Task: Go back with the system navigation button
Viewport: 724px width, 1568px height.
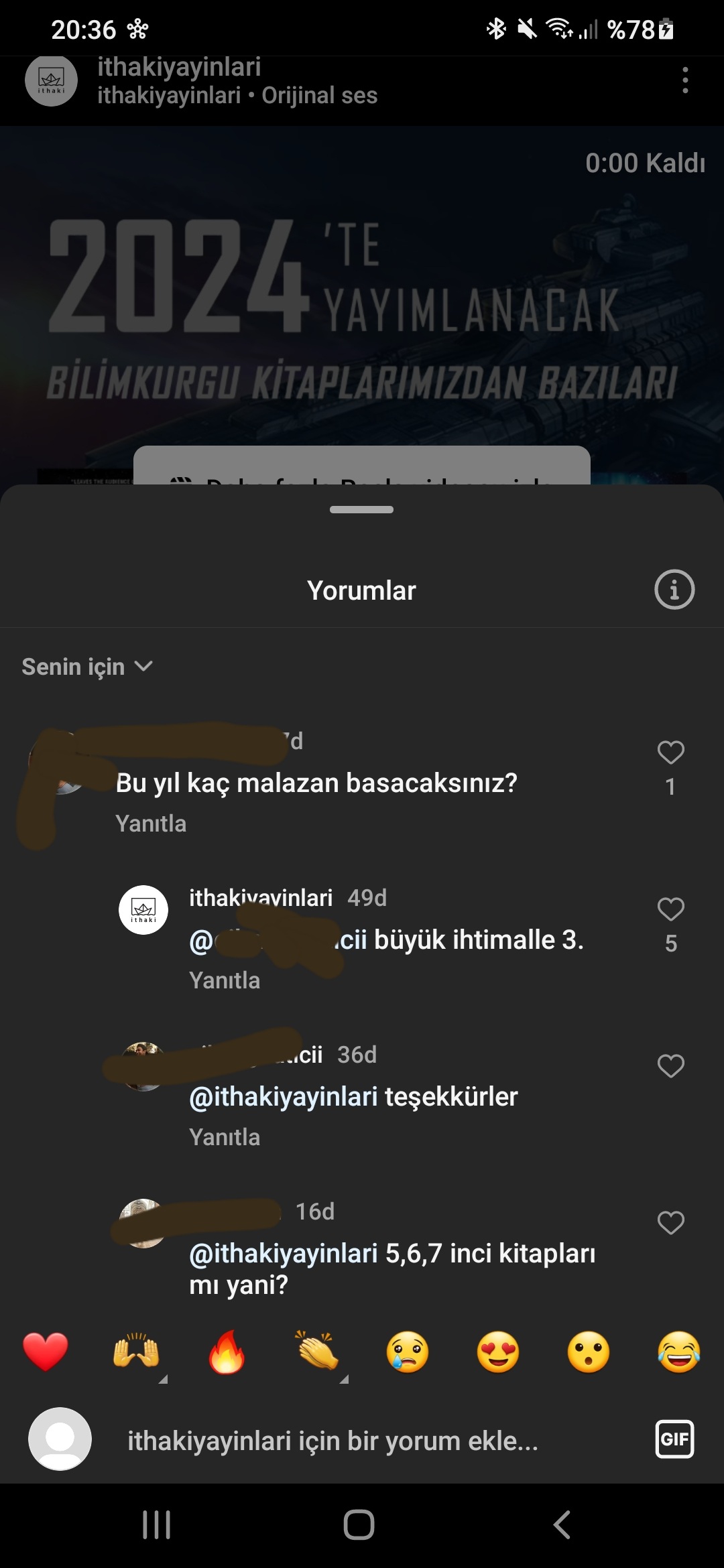Action: pos(562,1524)
